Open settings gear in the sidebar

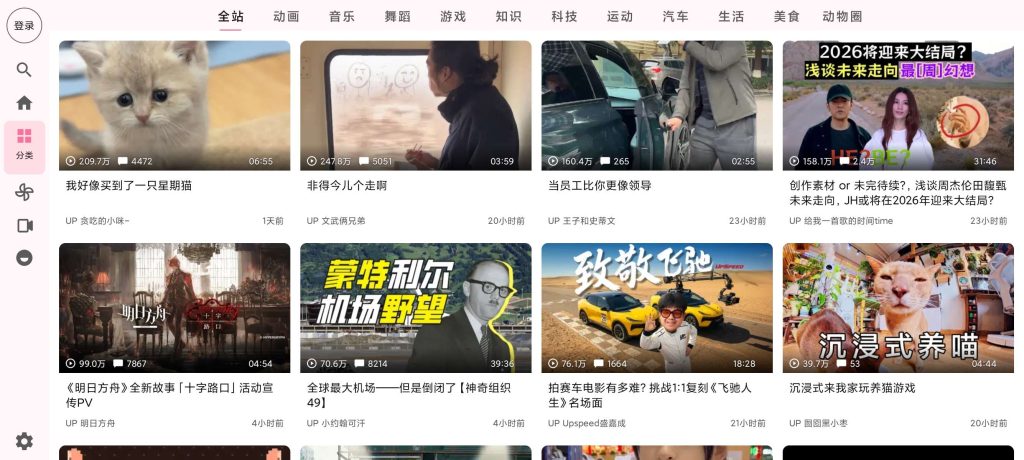click(x=24, y=441)
